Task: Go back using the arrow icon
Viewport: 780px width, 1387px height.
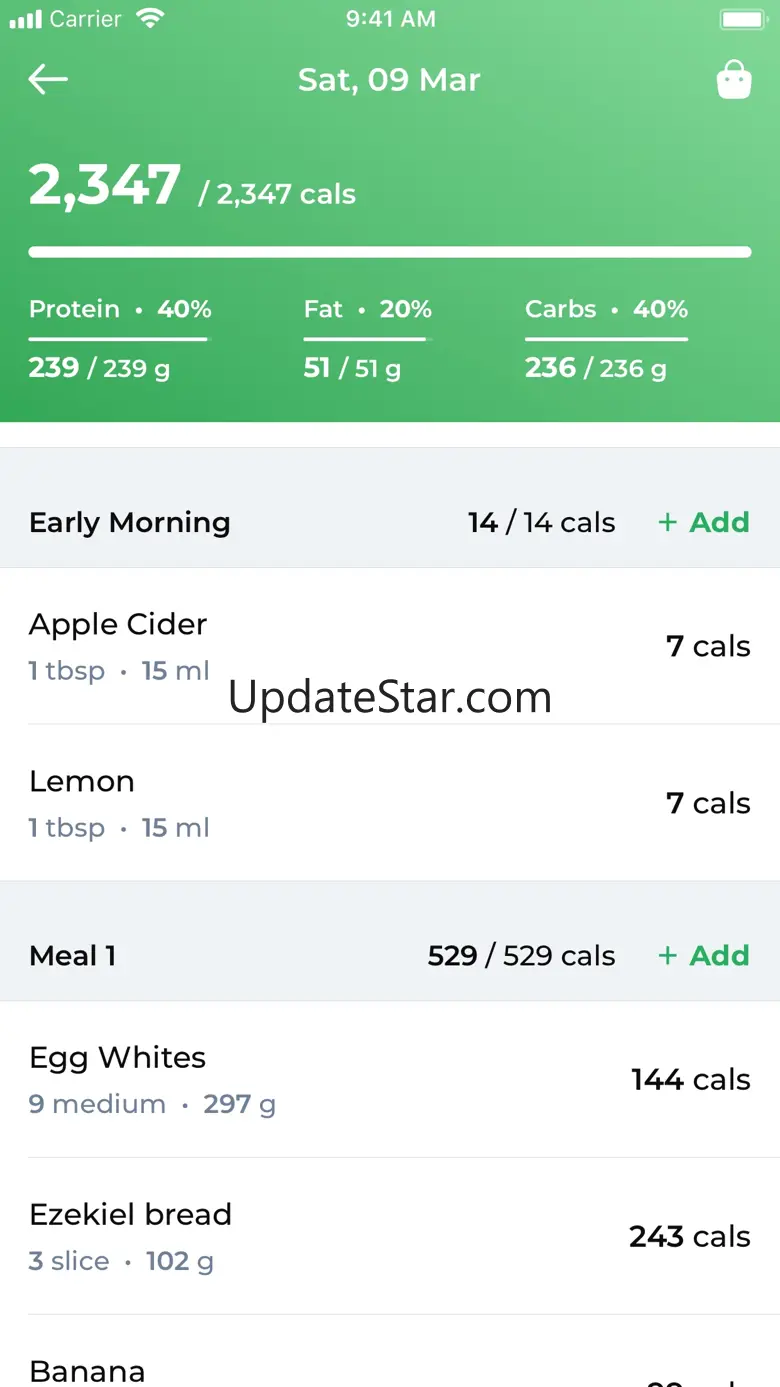Action: pyautogui.click(x=48, y=80)
